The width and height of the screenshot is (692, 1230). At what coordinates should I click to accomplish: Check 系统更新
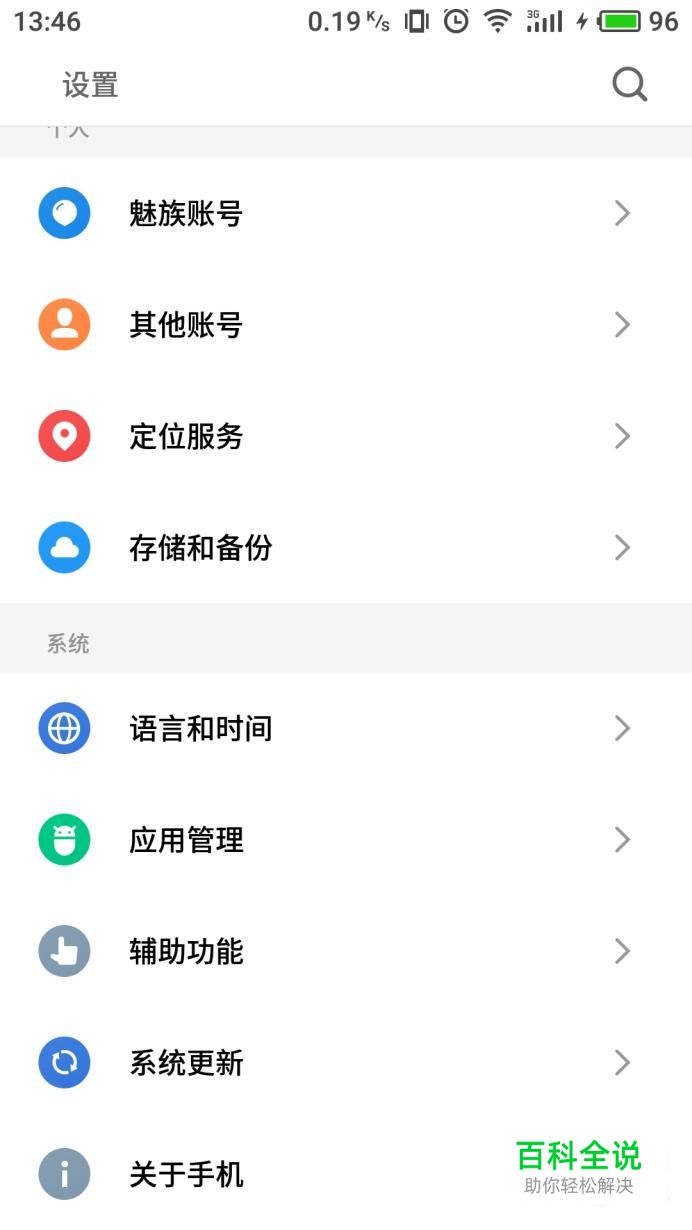186,1063
